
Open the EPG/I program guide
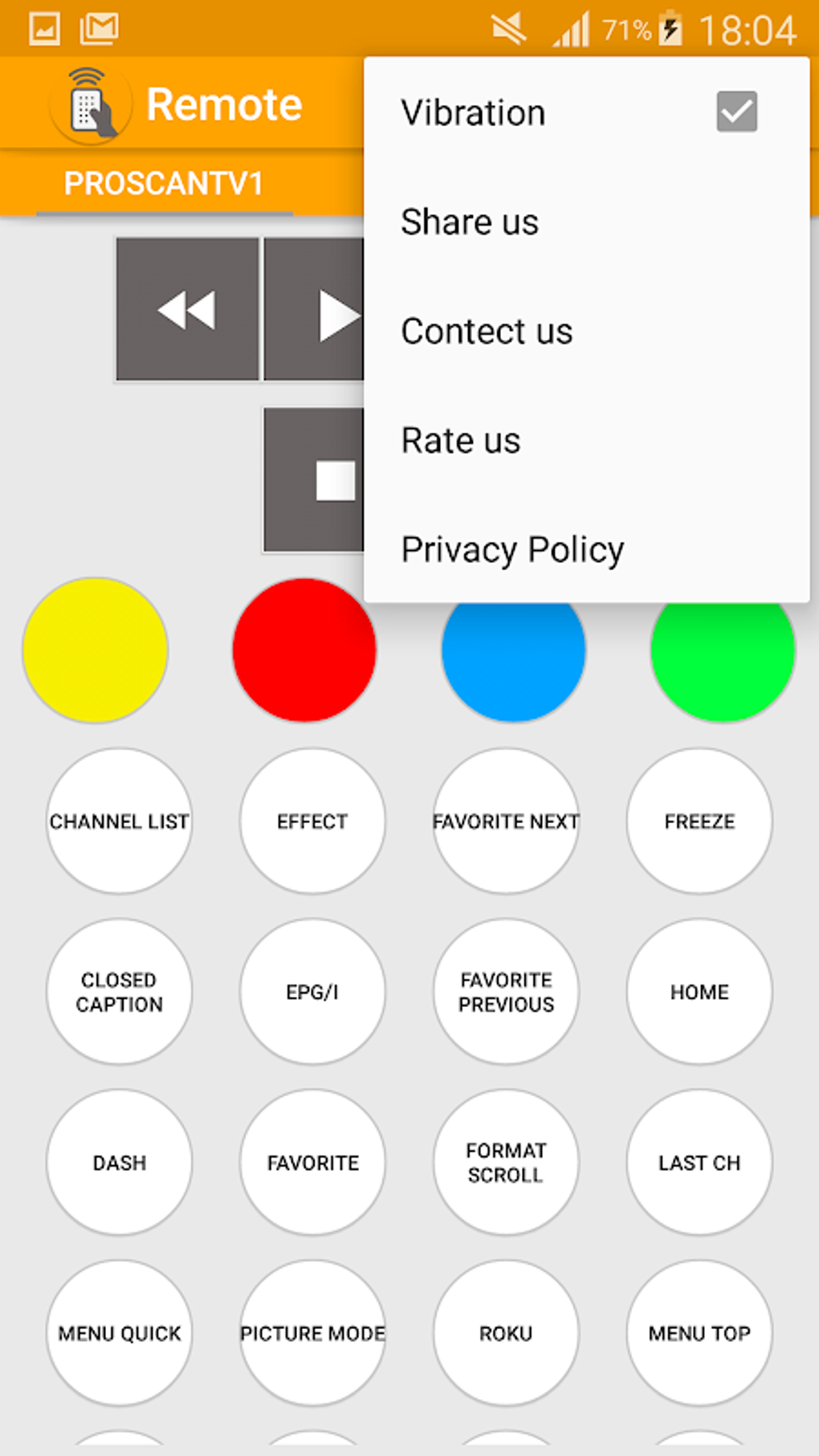coord(312,992)
